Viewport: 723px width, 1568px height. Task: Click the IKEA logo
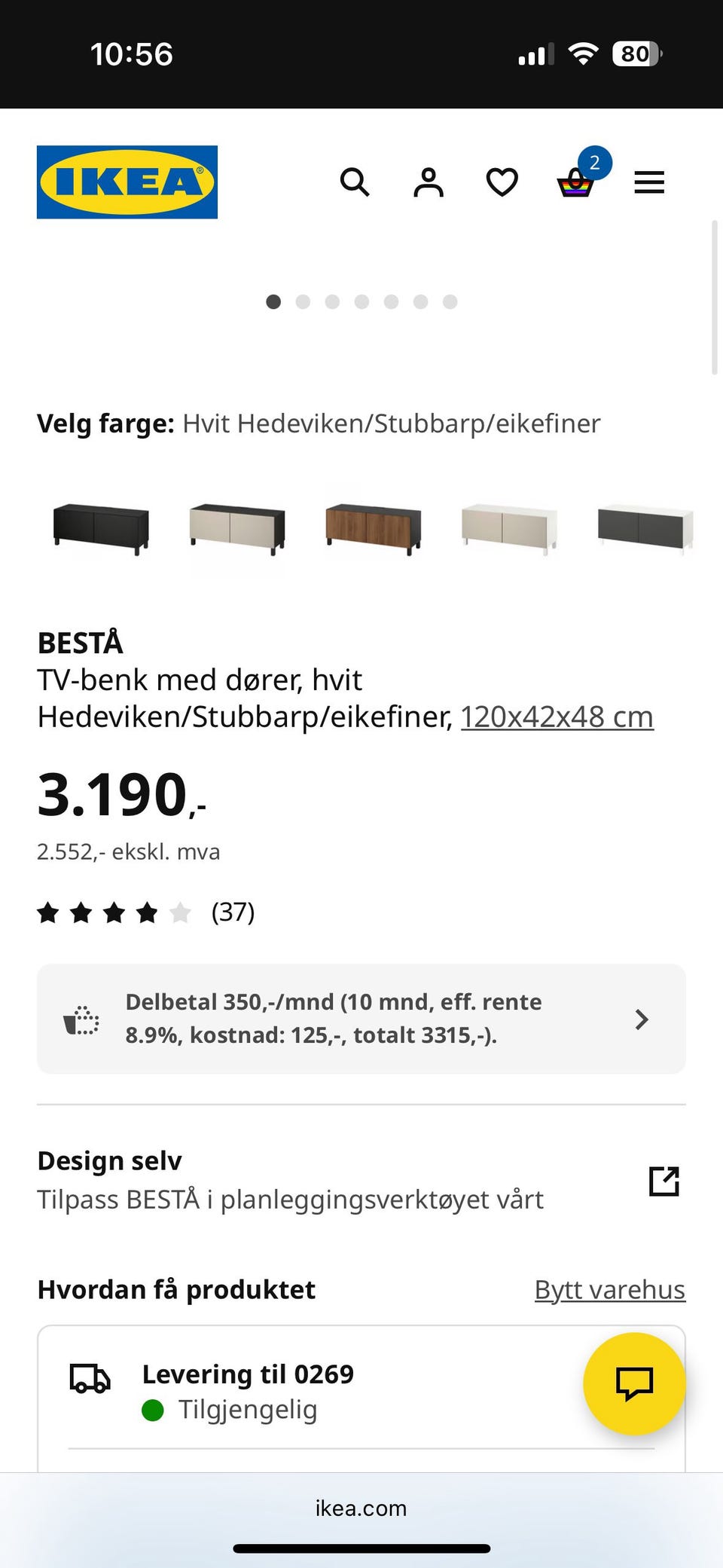click(127, 181)
